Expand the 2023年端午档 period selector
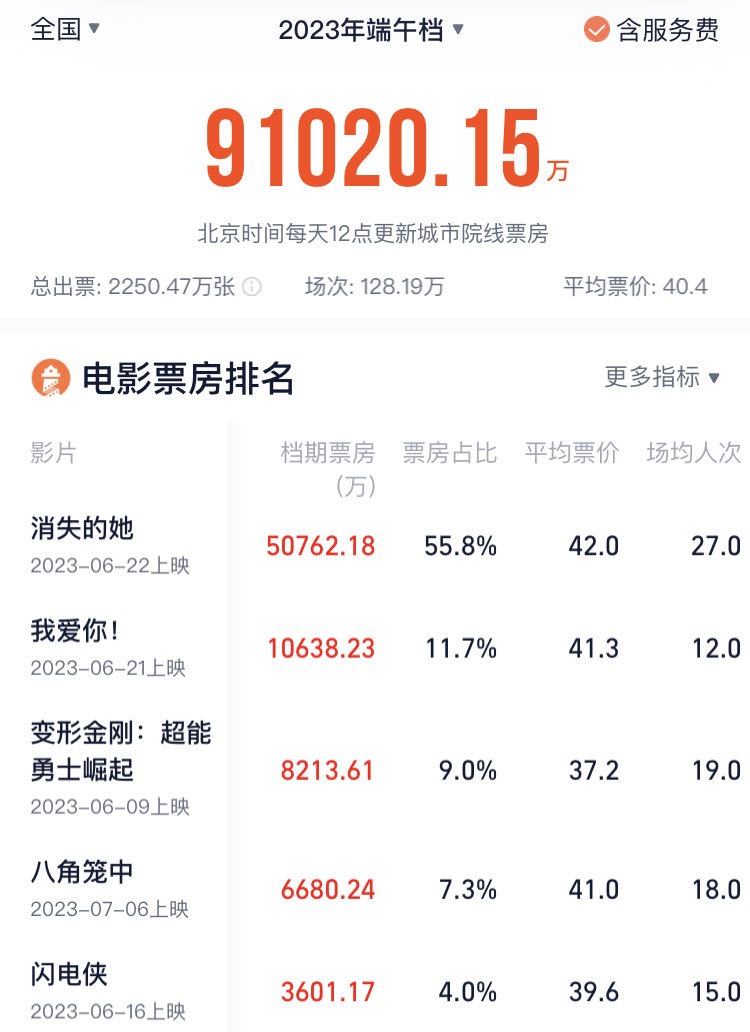The height and width of the screenshot is (1032, 750). click(371, 30)
